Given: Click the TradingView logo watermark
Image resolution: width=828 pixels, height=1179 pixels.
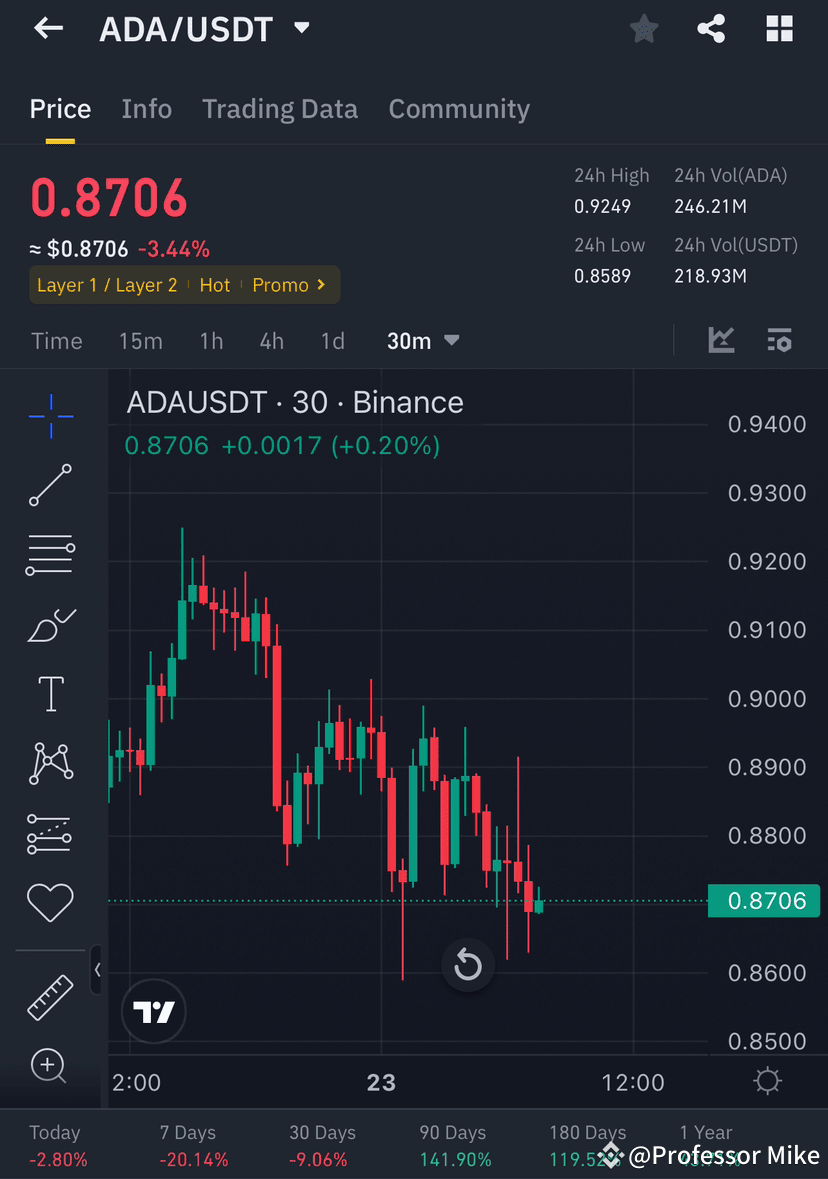Looking at the screenshot, I should point(153,1011).
